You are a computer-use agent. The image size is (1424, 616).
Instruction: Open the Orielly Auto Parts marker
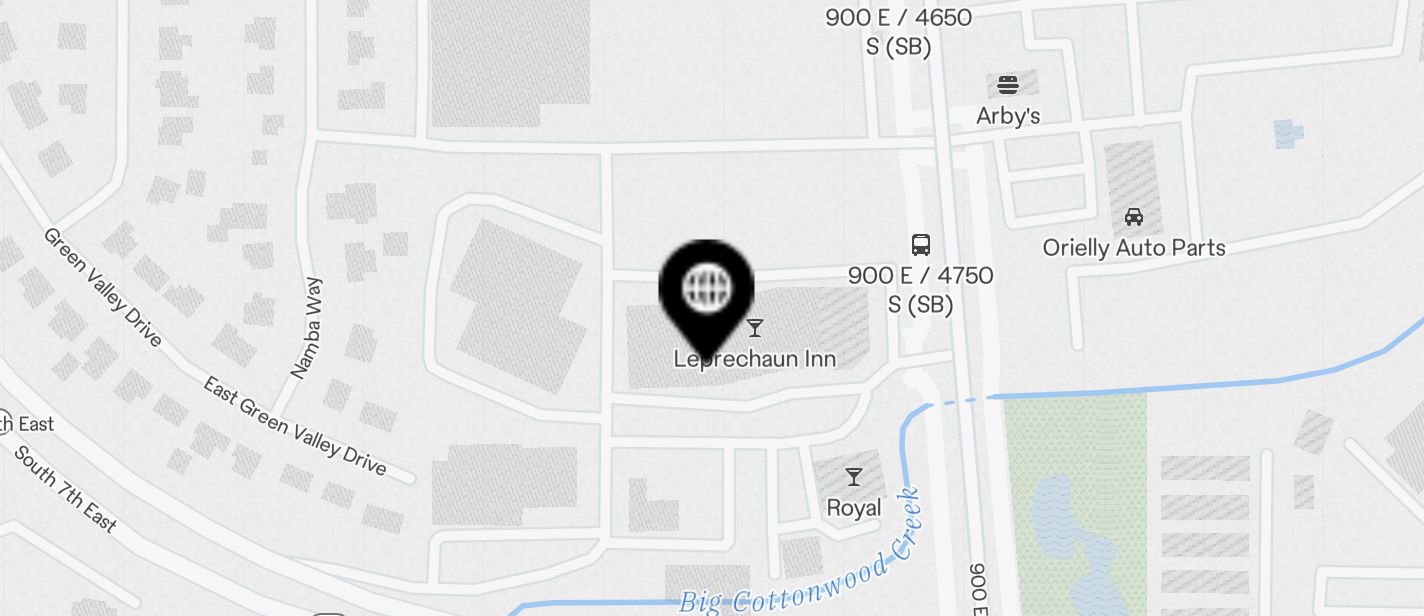(x=1134, y=217)
